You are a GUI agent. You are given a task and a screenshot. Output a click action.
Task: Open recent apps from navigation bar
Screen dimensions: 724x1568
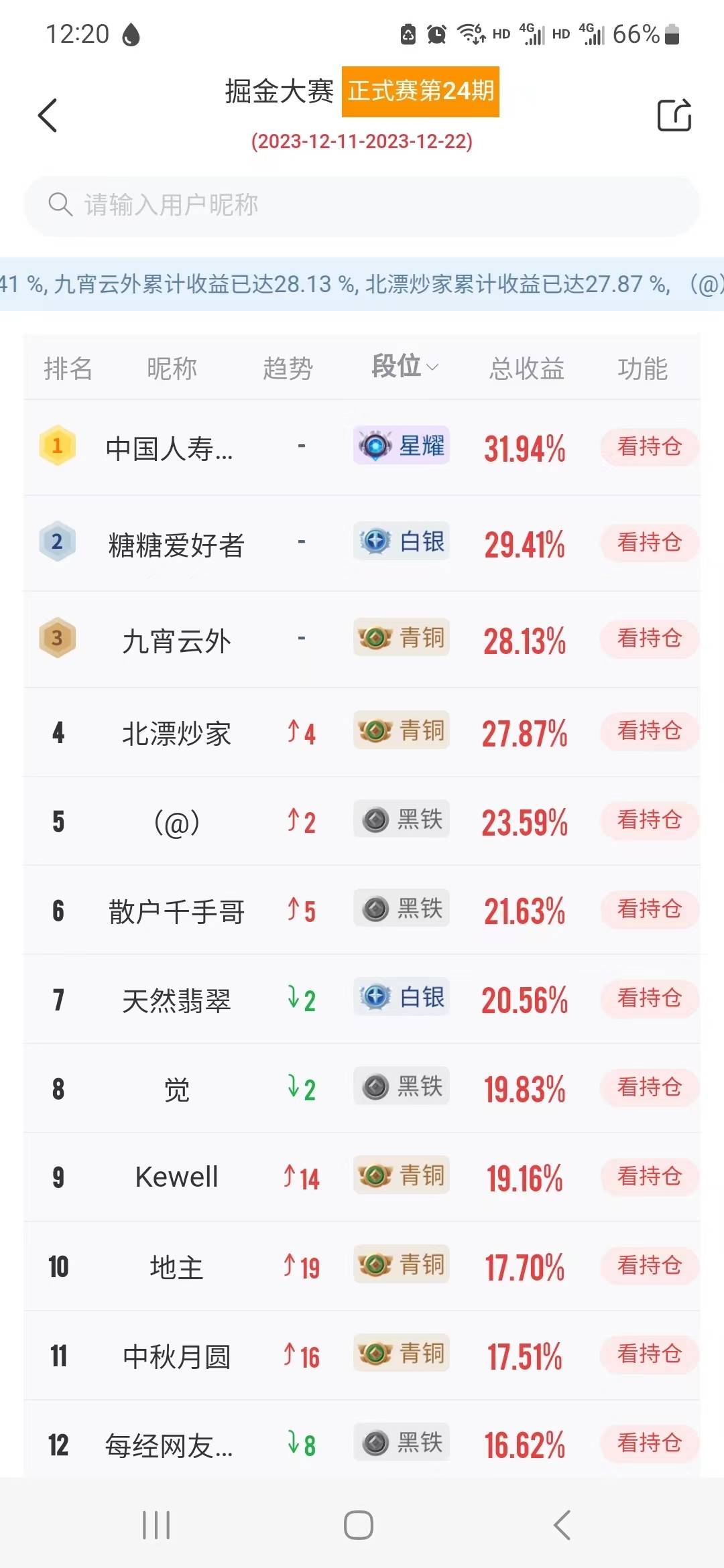[156, 1526]
